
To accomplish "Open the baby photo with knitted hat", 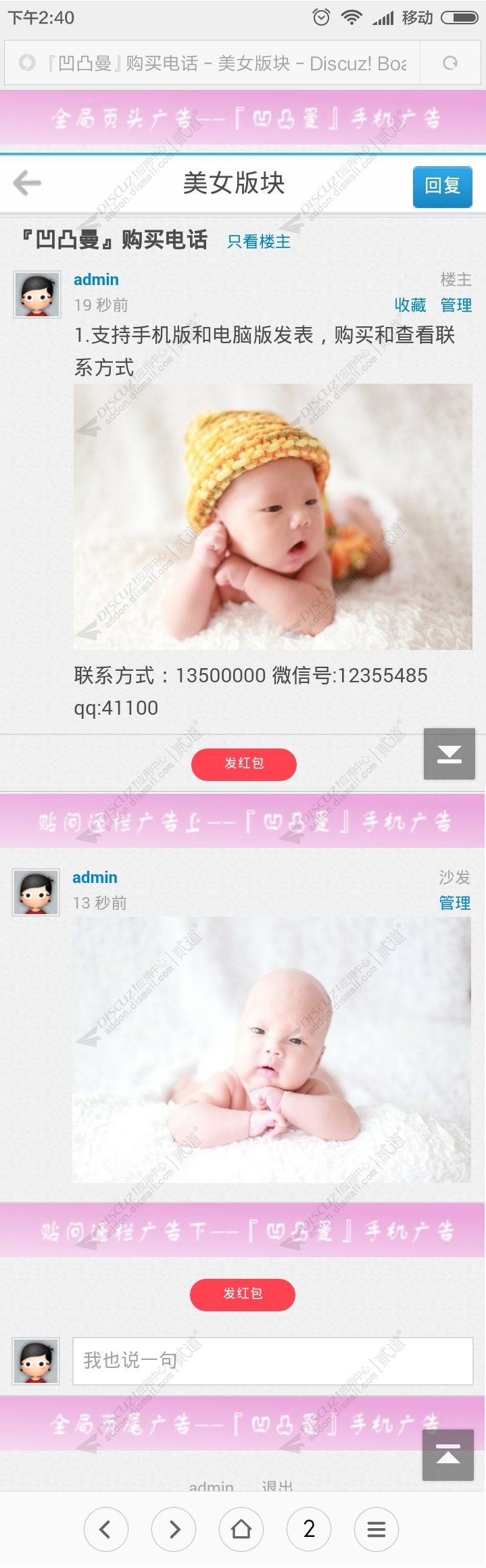I will (x=272, y=517).
